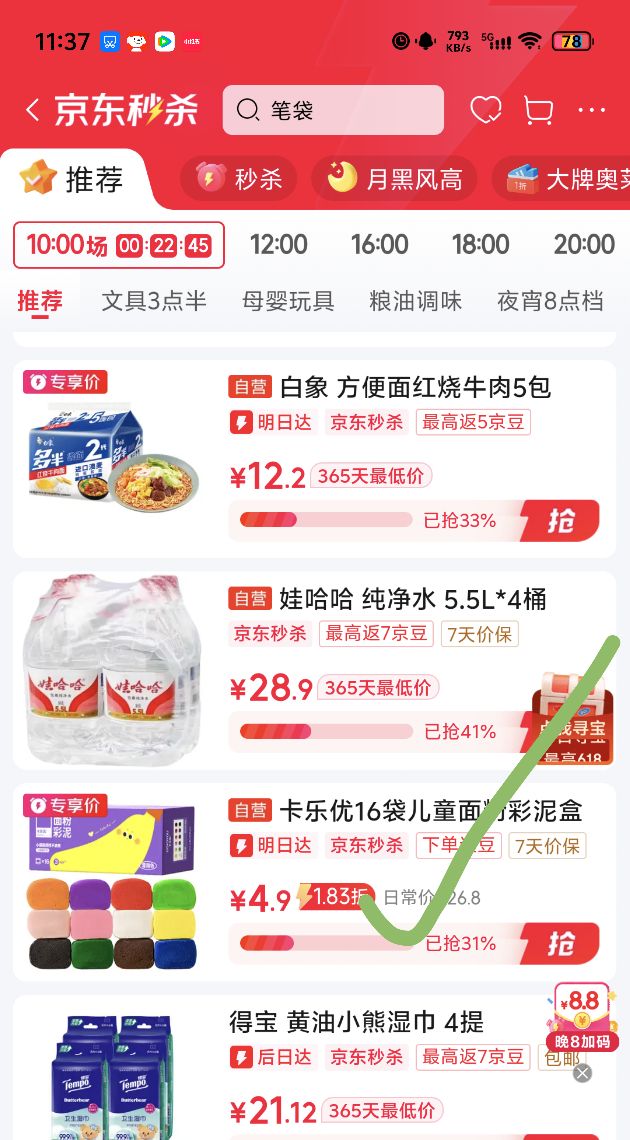The width and height of the screenshot is (630, 1140).
Task: Open the 得宝 黄油小熊湿巾 product card
Action: pyautogui.click(x=315, y=1067)
